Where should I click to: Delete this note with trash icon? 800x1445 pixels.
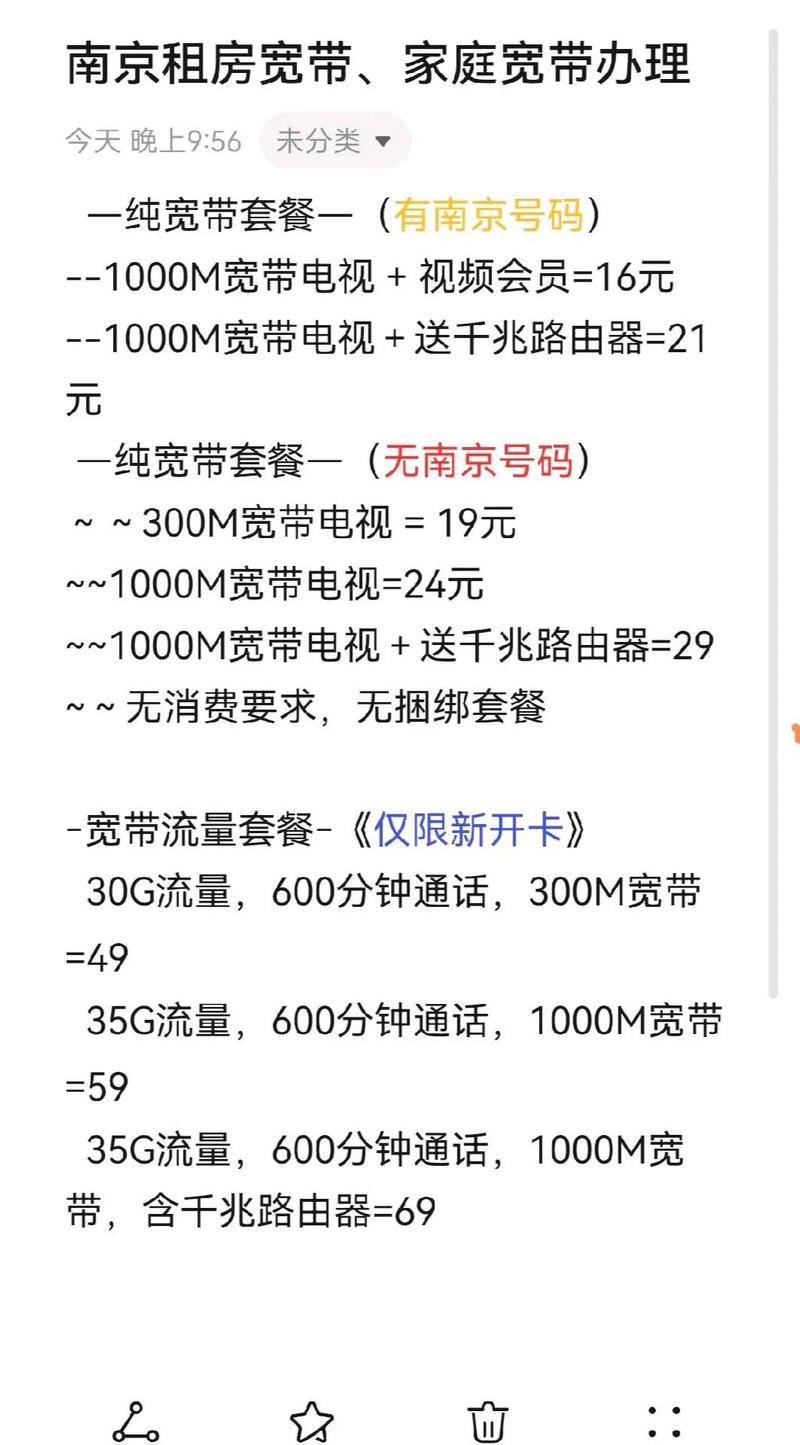488,1421
